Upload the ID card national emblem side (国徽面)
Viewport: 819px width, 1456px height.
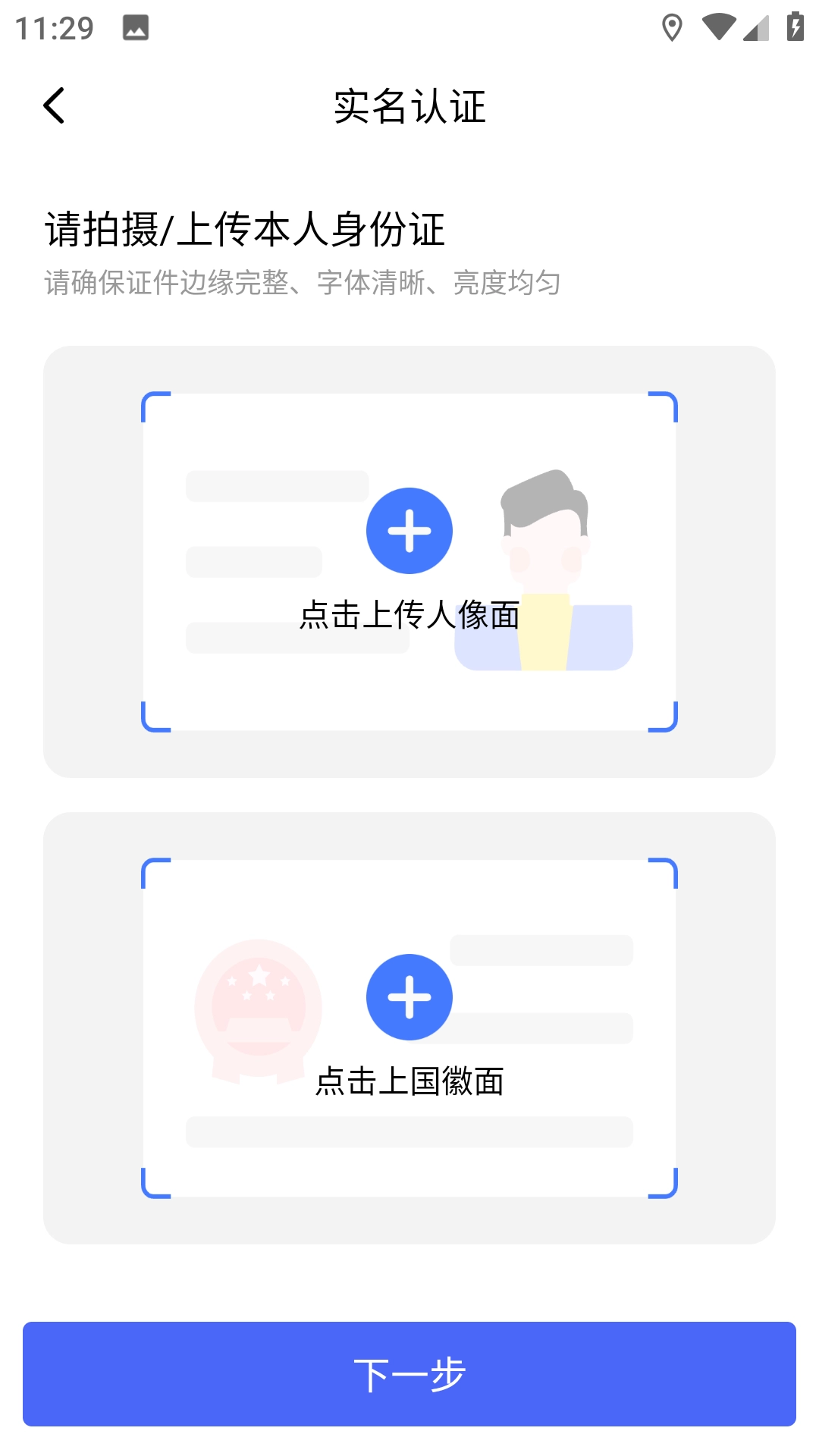pos(409,997)
